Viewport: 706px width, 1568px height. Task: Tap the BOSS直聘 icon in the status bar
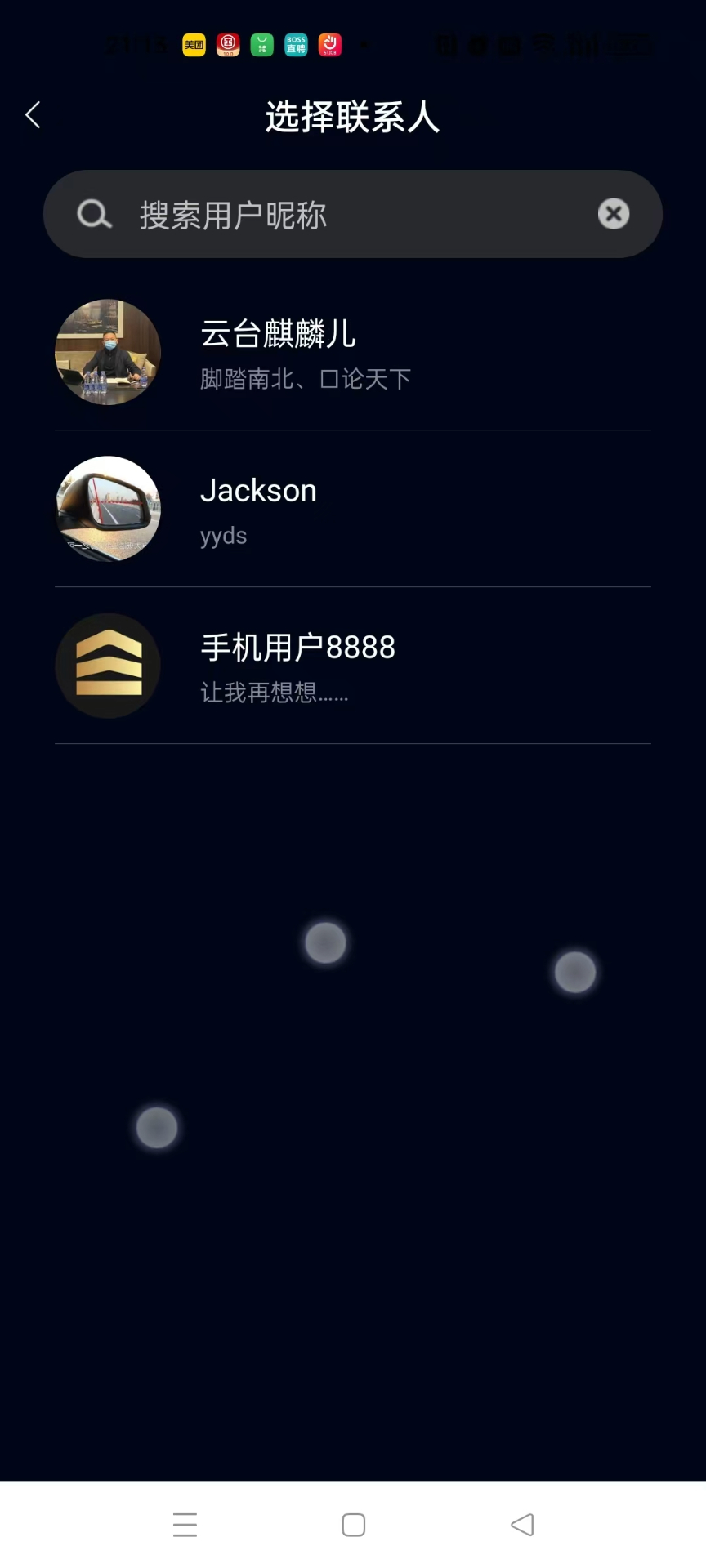(295, 44)
